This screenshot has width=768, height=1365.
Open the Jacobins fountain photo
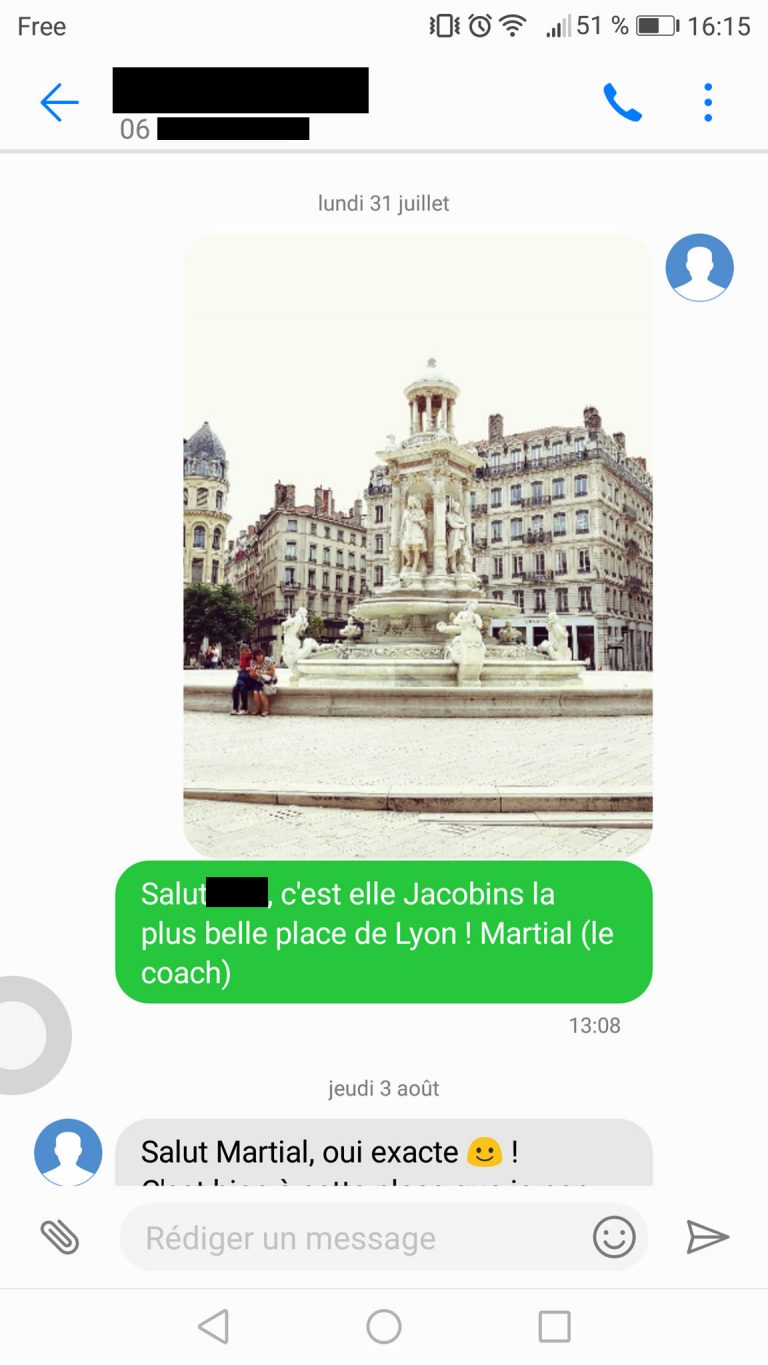pyautogui.click(x=418, y=545)
